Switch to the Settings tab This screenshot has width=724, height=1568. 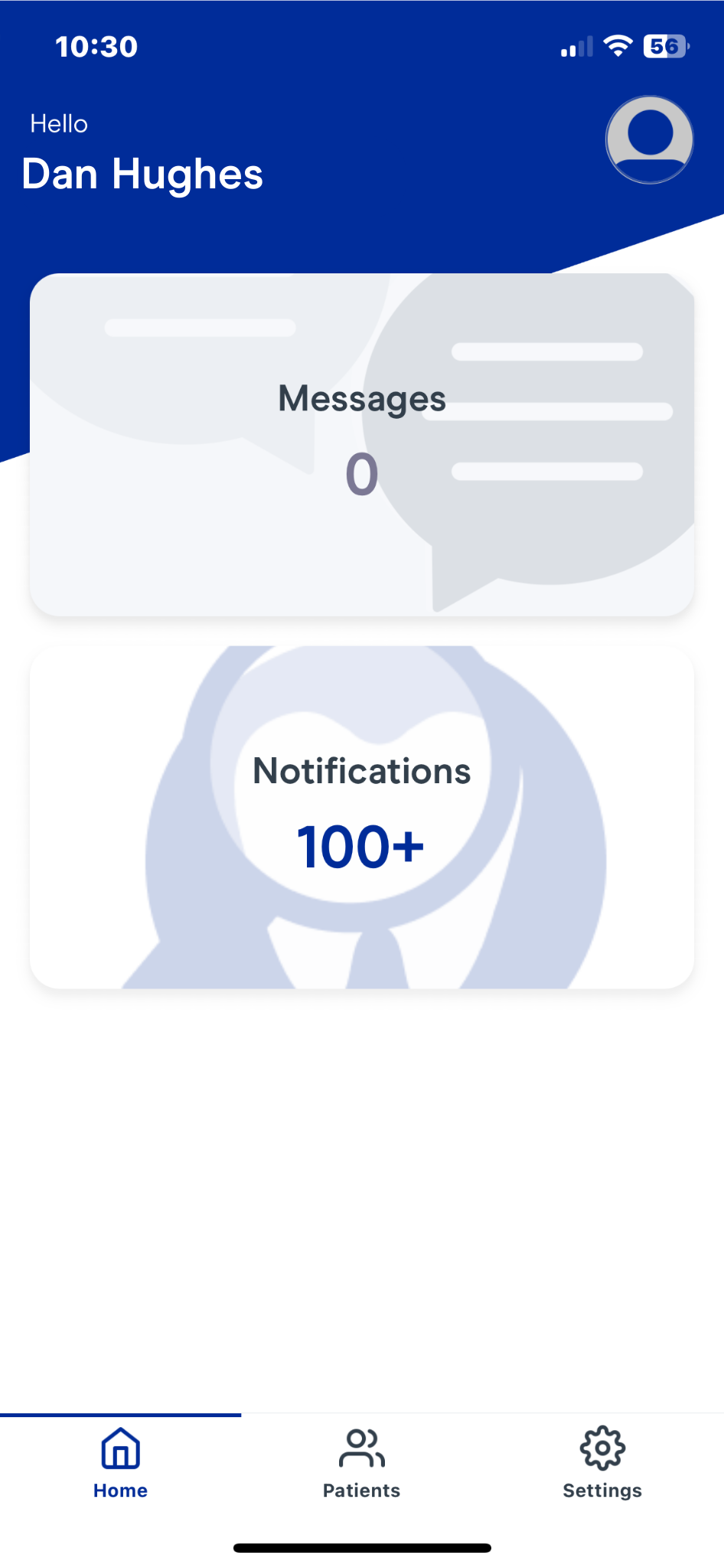click(602, 1465)
